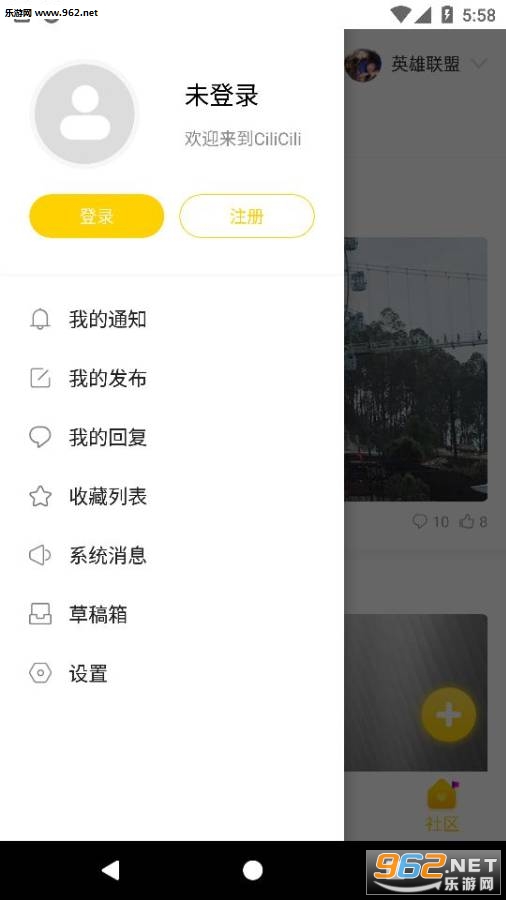The width and height of the screenshot is (506, 900).
Task: Open 我的回复 replies
Action: (172, 437)
